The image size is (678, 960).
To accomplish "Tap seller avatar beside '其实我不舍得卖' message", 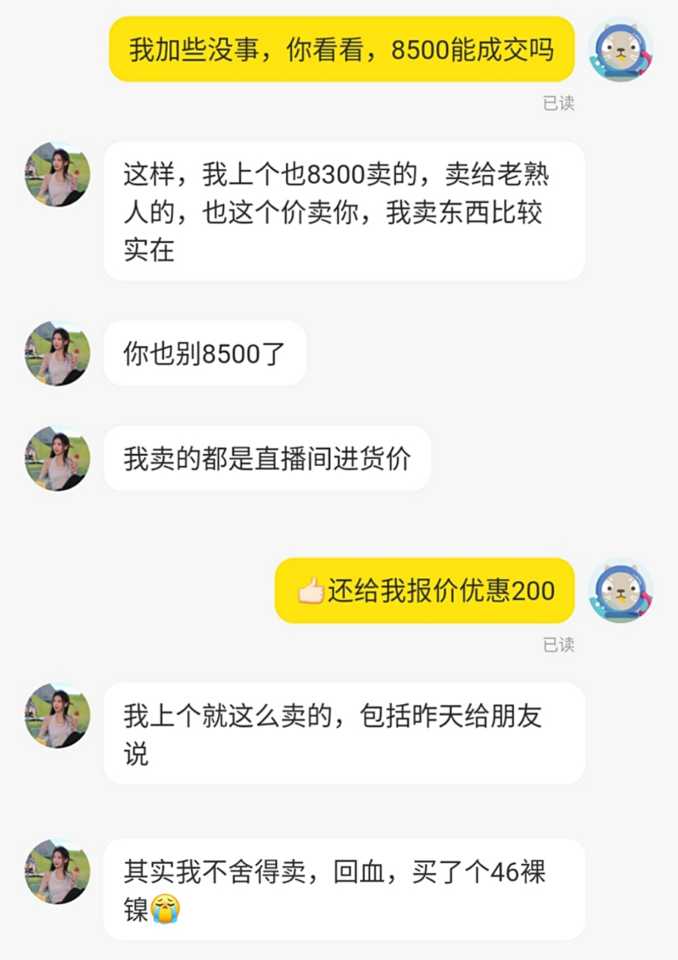I will point(57,871).
